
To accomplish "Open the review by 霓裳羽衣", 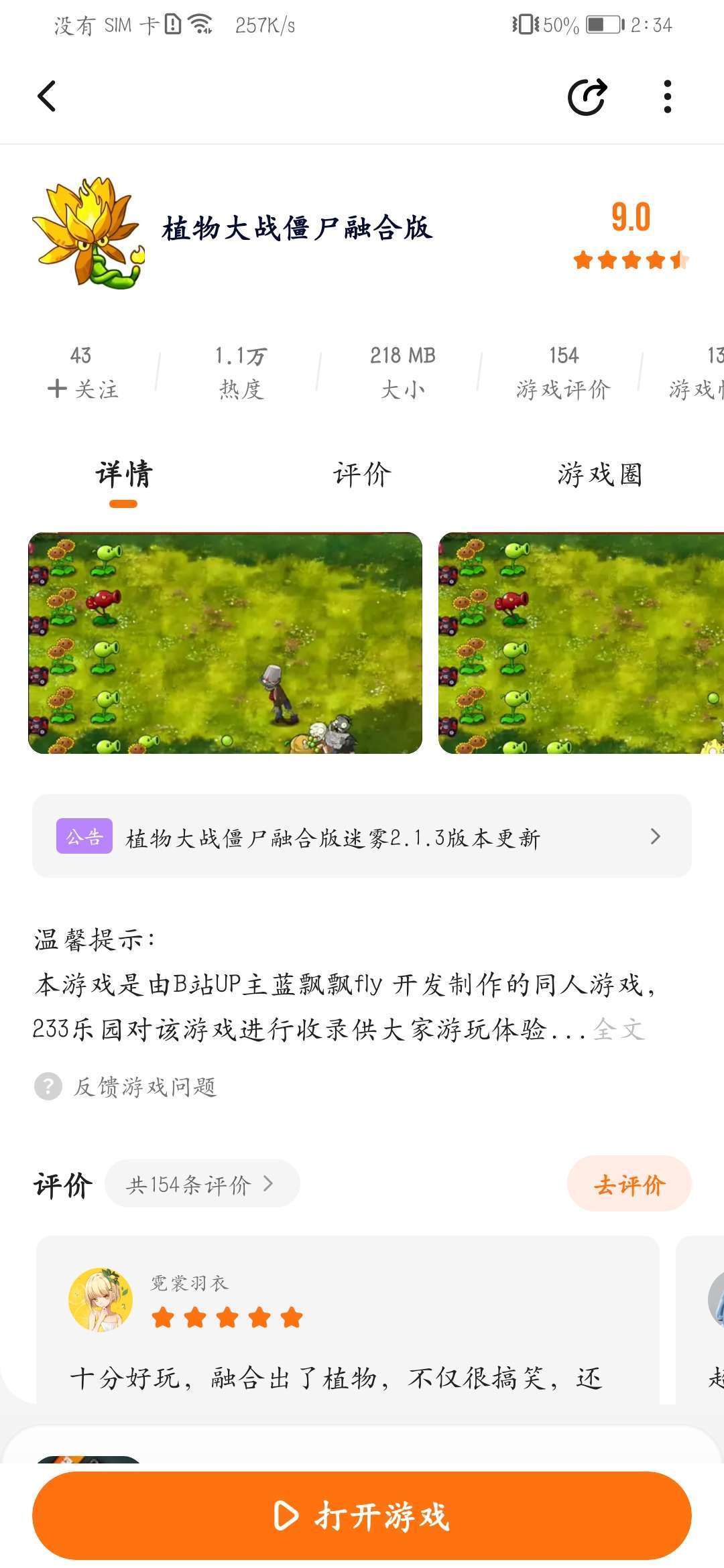I will (x=347, y=1320).
